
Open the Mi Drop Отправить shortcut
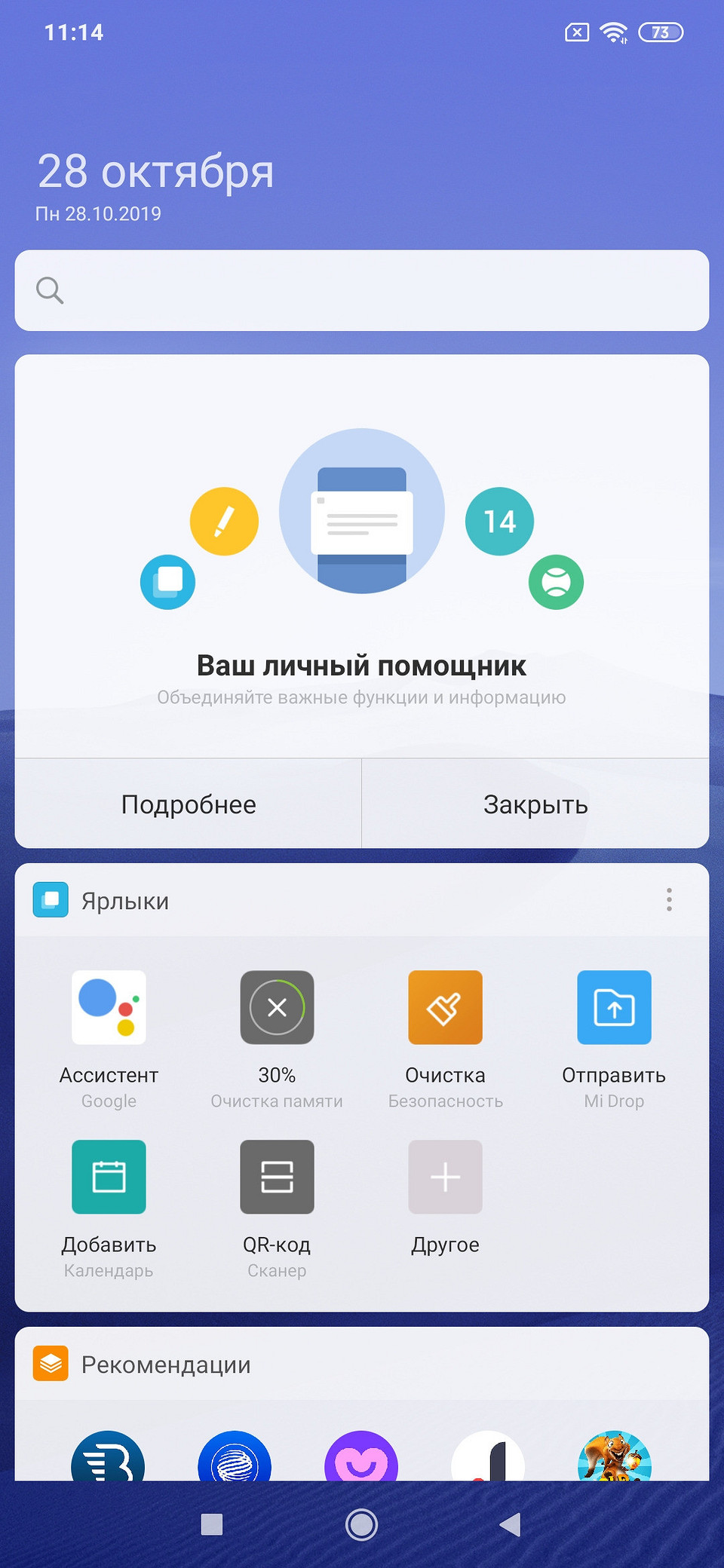tap(613, 1008)
